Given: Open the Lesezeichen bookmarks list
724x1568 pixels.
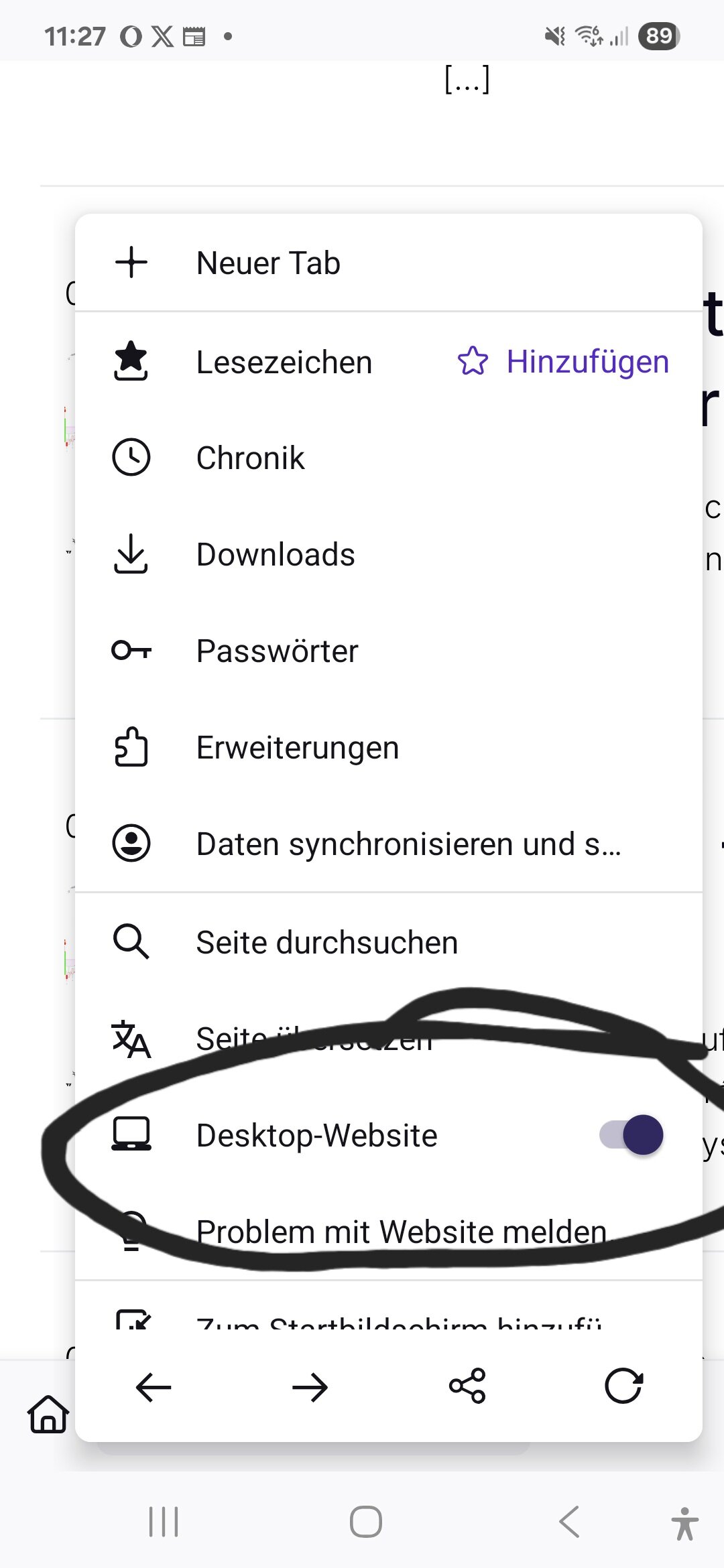Looking at the screenshot, I should [x=284, y=363].
